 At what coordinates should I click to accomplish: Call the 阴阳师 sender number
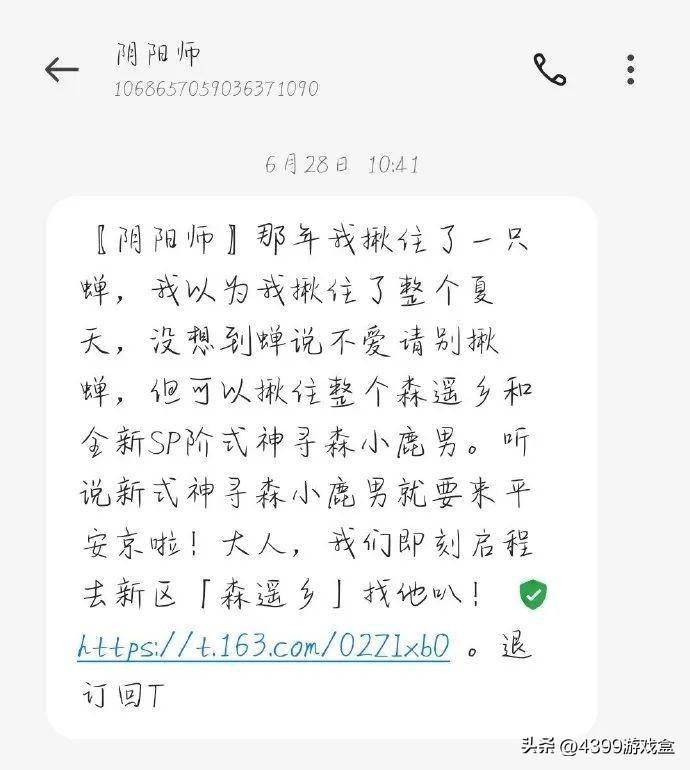(x=549, y=69)
